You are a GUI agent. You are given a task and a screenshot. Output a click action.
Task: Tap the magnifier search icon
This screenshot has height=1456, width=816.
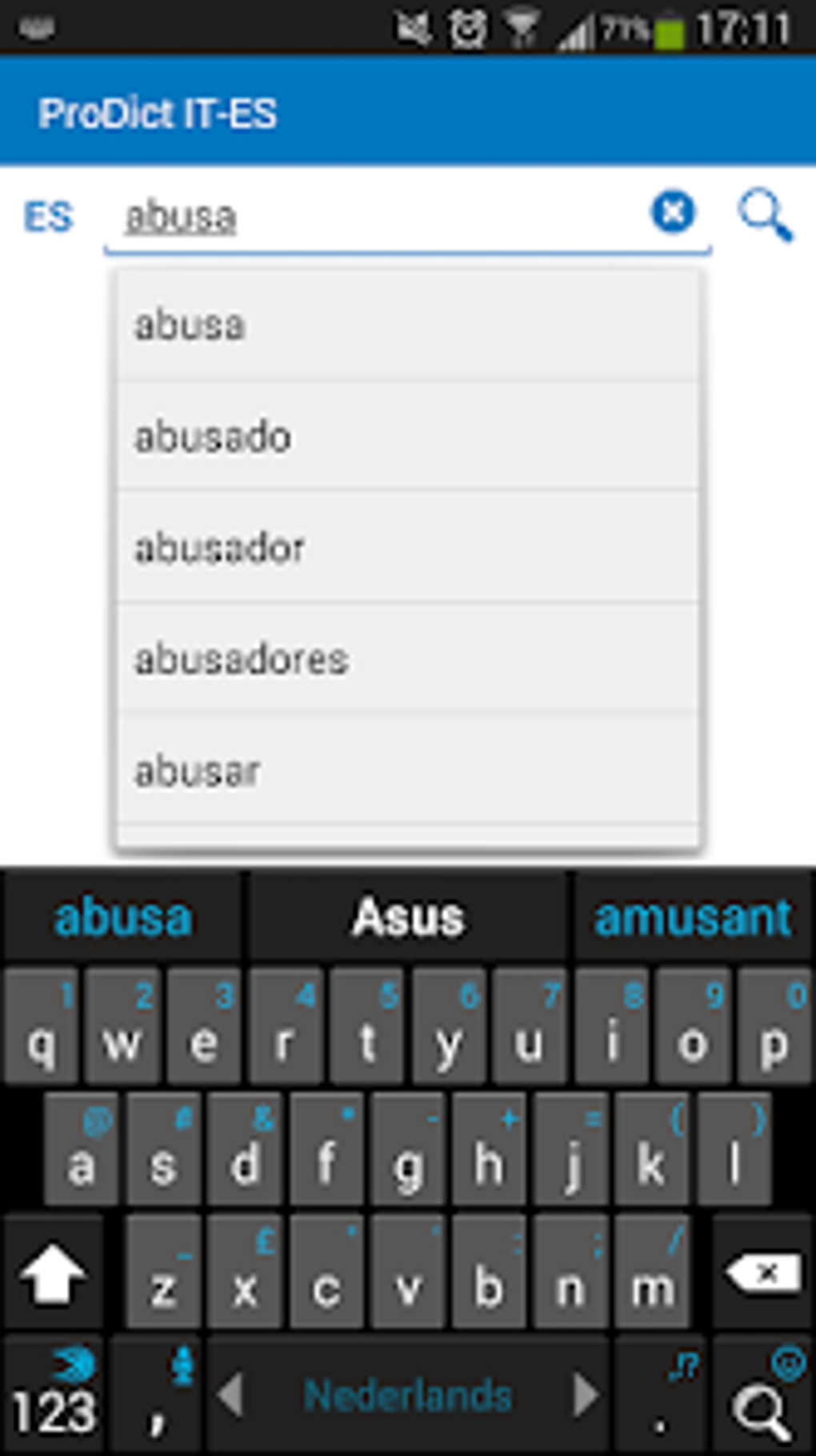click(765, 214)
